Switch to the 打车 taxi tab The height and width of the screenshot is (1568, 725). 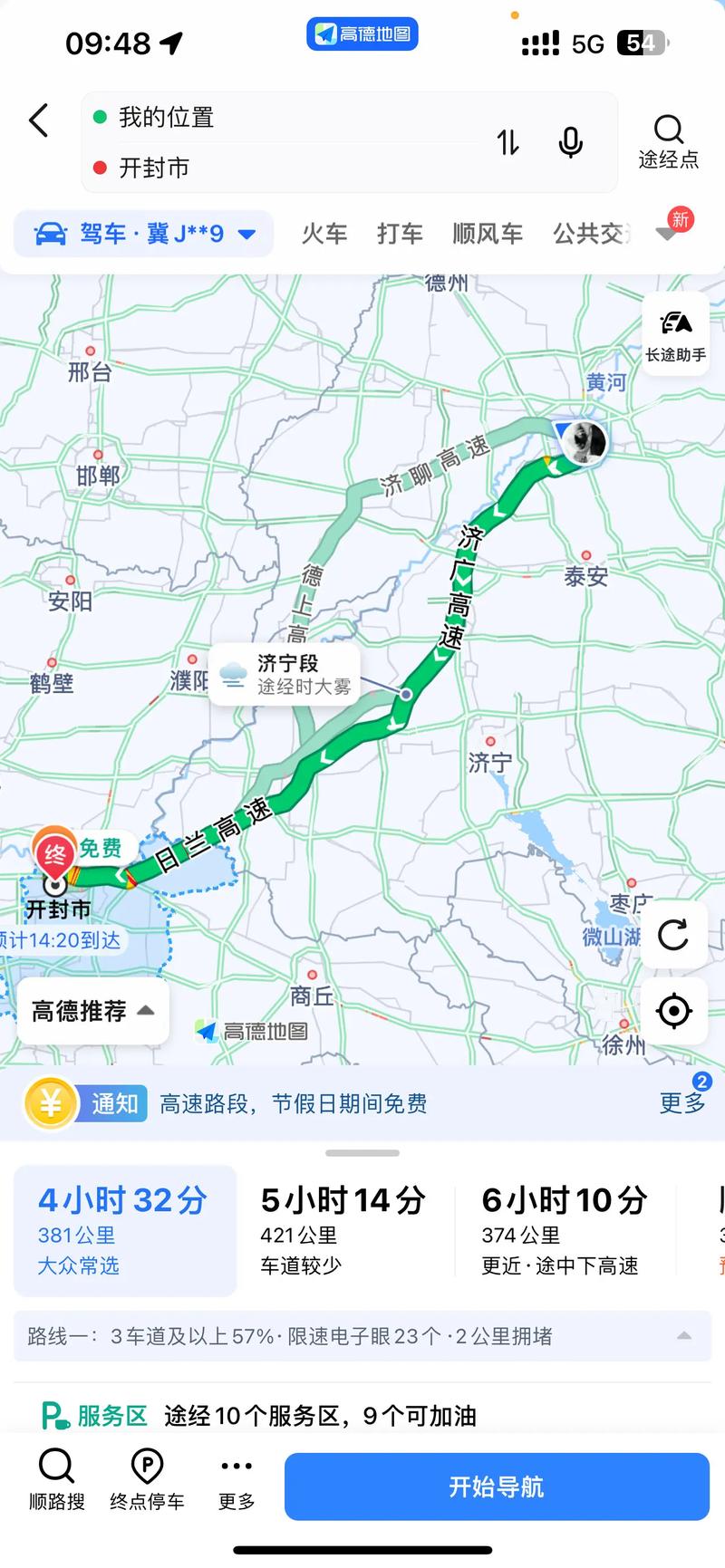coord(400,233)
